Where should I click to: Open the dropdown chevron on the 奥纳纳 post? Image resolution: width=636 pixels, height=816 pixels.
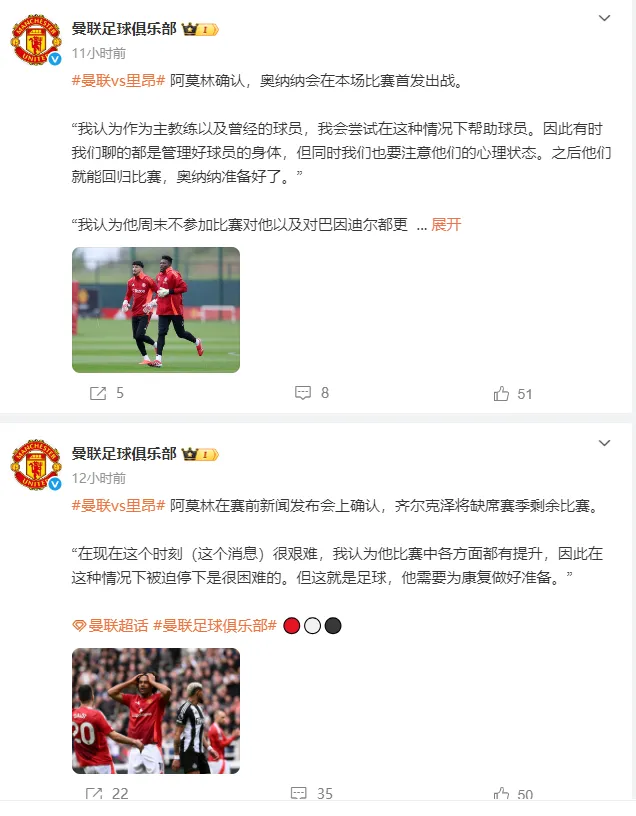click(604, 18)
